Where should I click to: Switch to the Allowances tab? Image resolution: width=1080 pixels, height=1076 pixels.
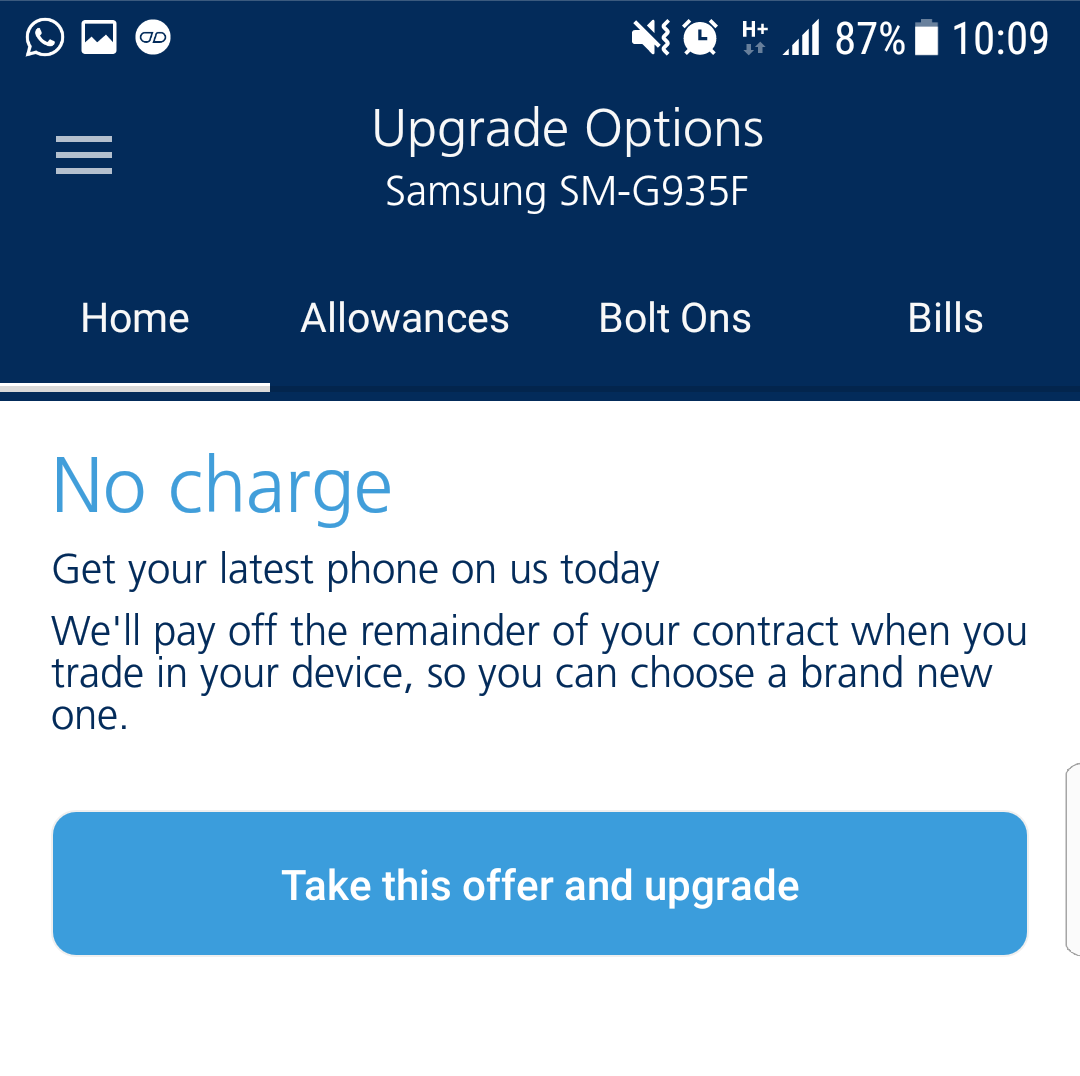click(x=405, y=319)
